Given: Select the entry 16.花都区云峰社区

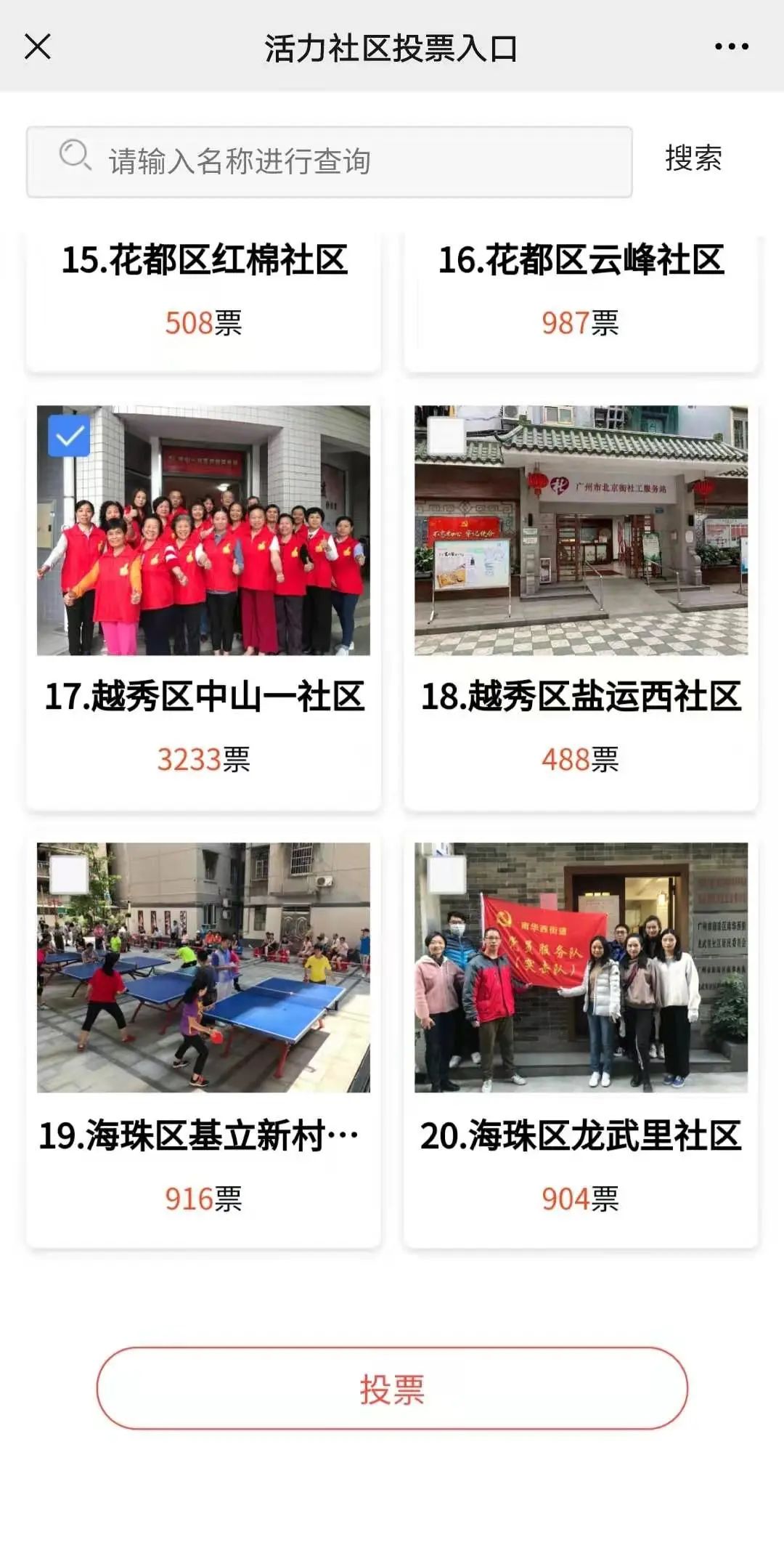Looking at the screenshot, I should pyautogui.click(x=581, y=261).
